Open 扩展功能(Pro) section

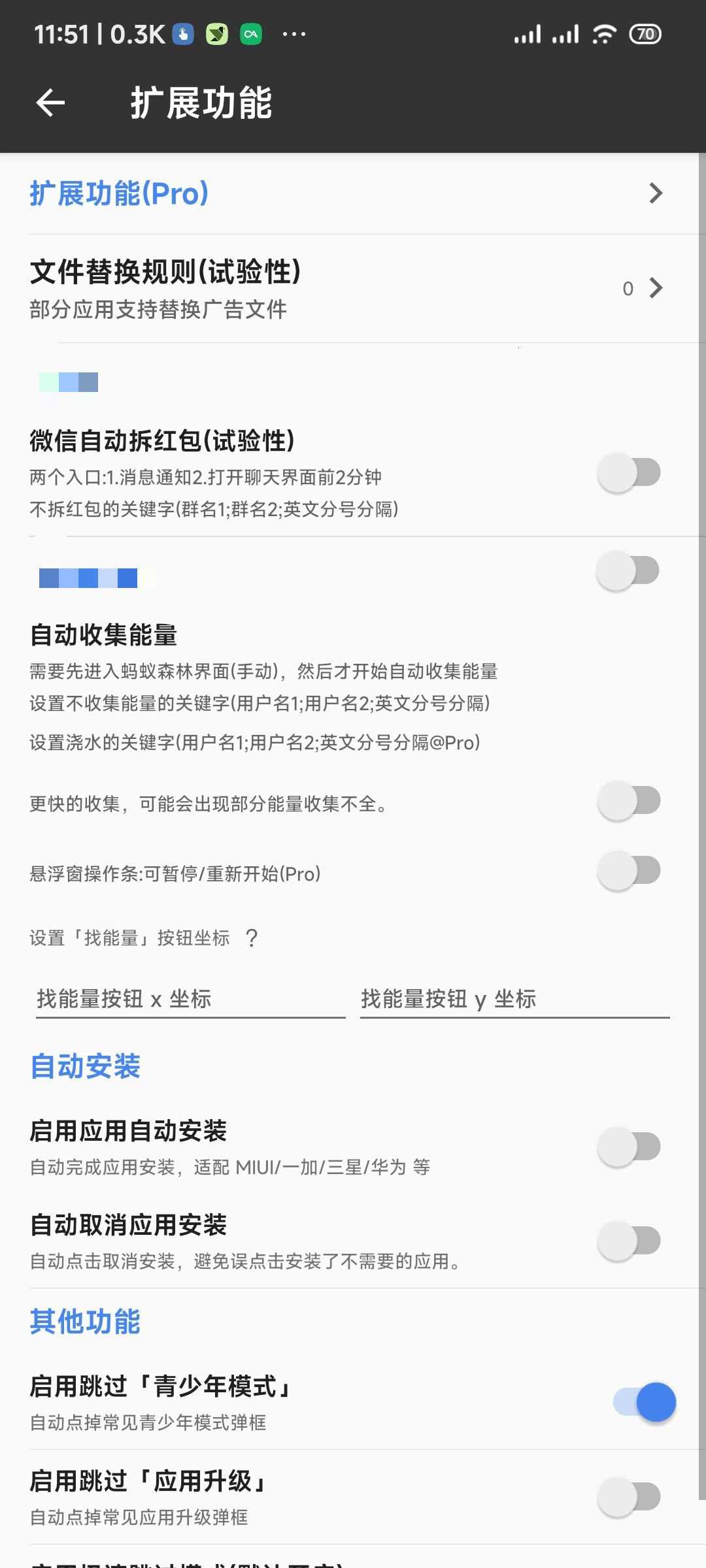(x=353, y=193)
